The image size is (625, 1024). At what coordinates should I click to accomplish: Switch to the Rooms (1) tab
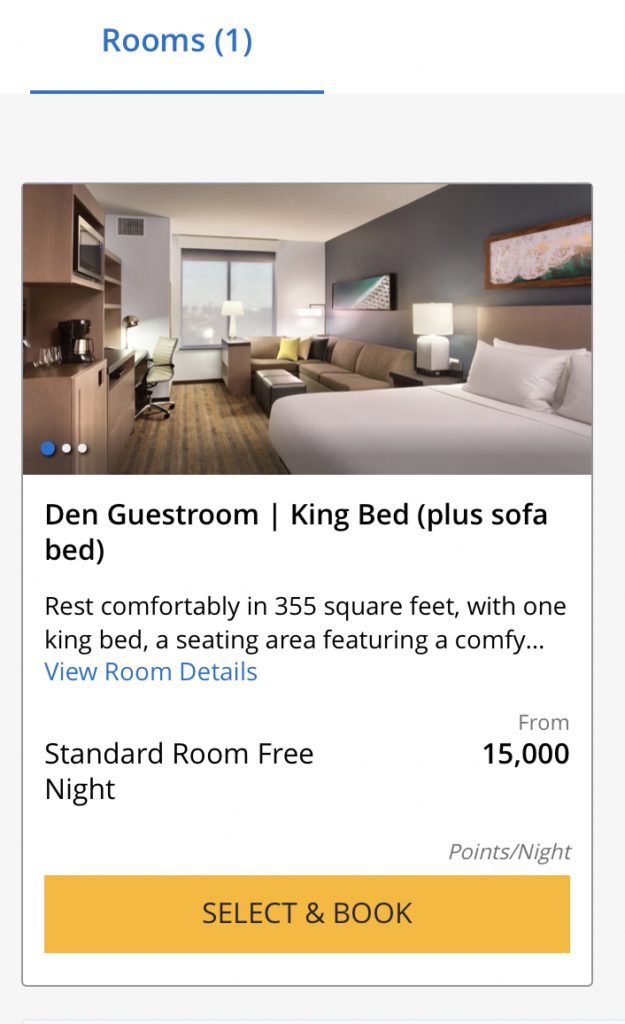pyautogui.click(x=177, y=42)
